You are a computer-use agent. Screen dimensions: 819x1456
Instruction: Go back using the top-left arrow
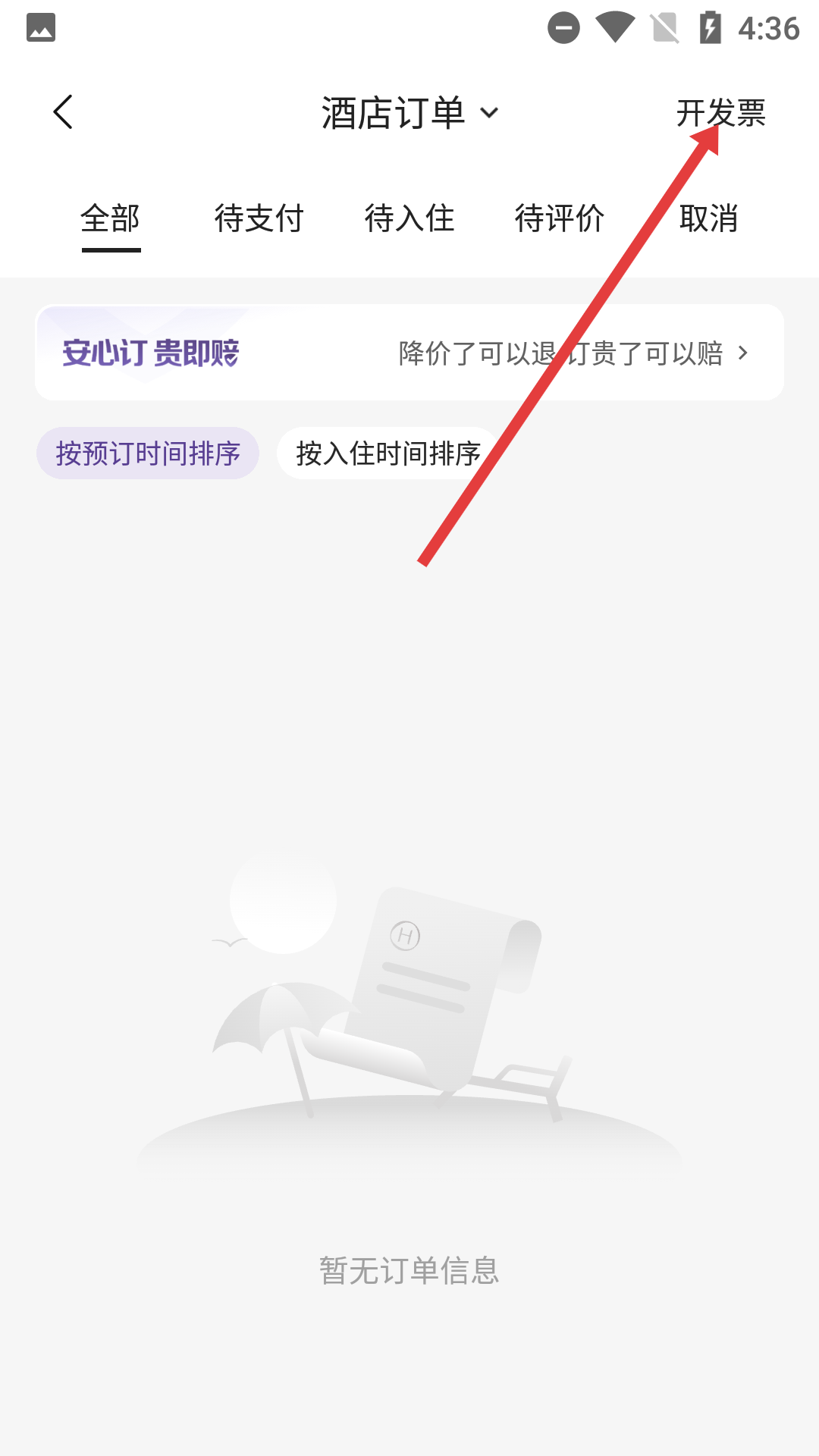[63, 112]
